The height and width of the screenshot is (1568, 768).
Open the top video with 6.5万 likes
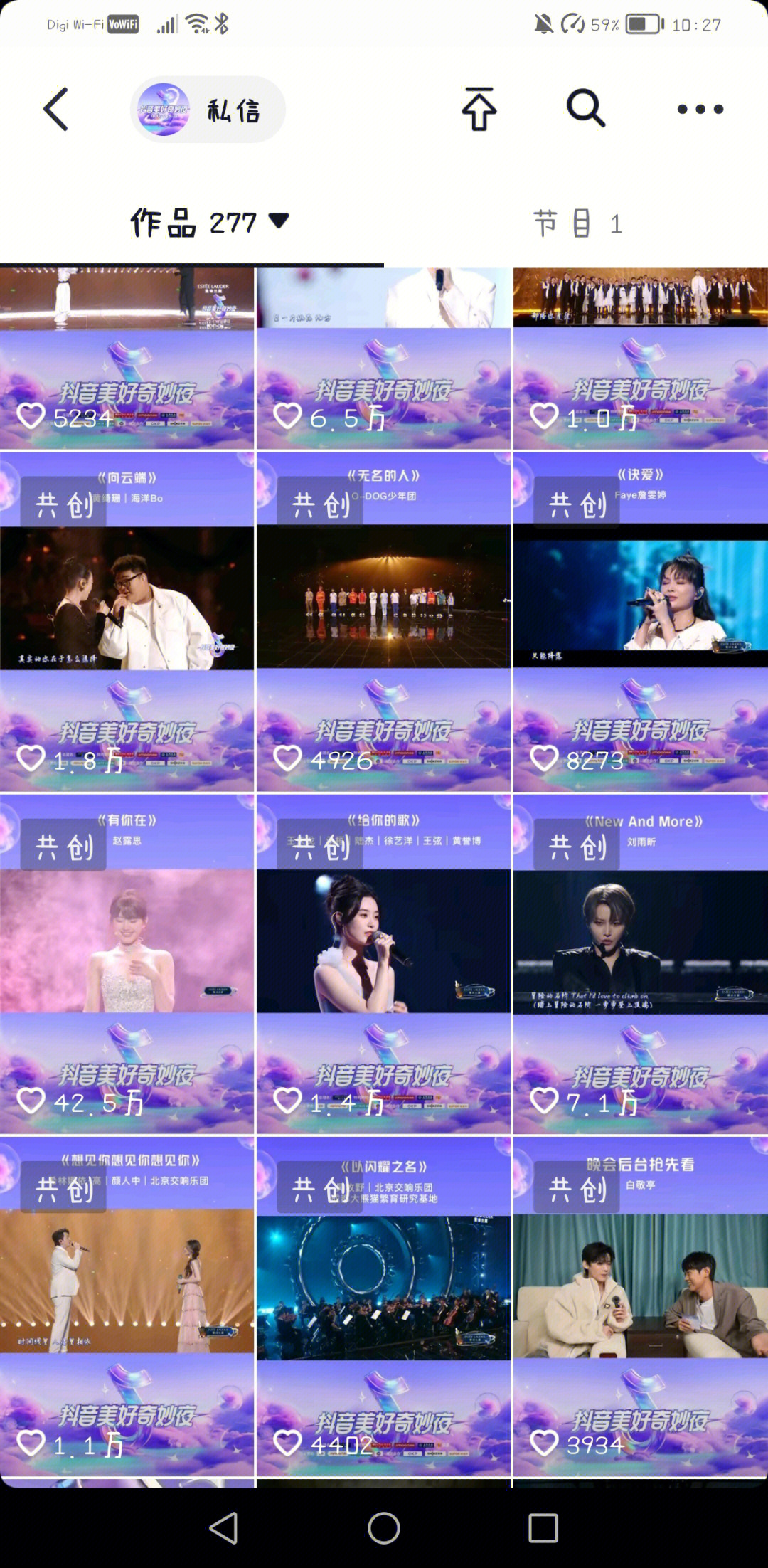pyautogui.click(x=383, y=359)
